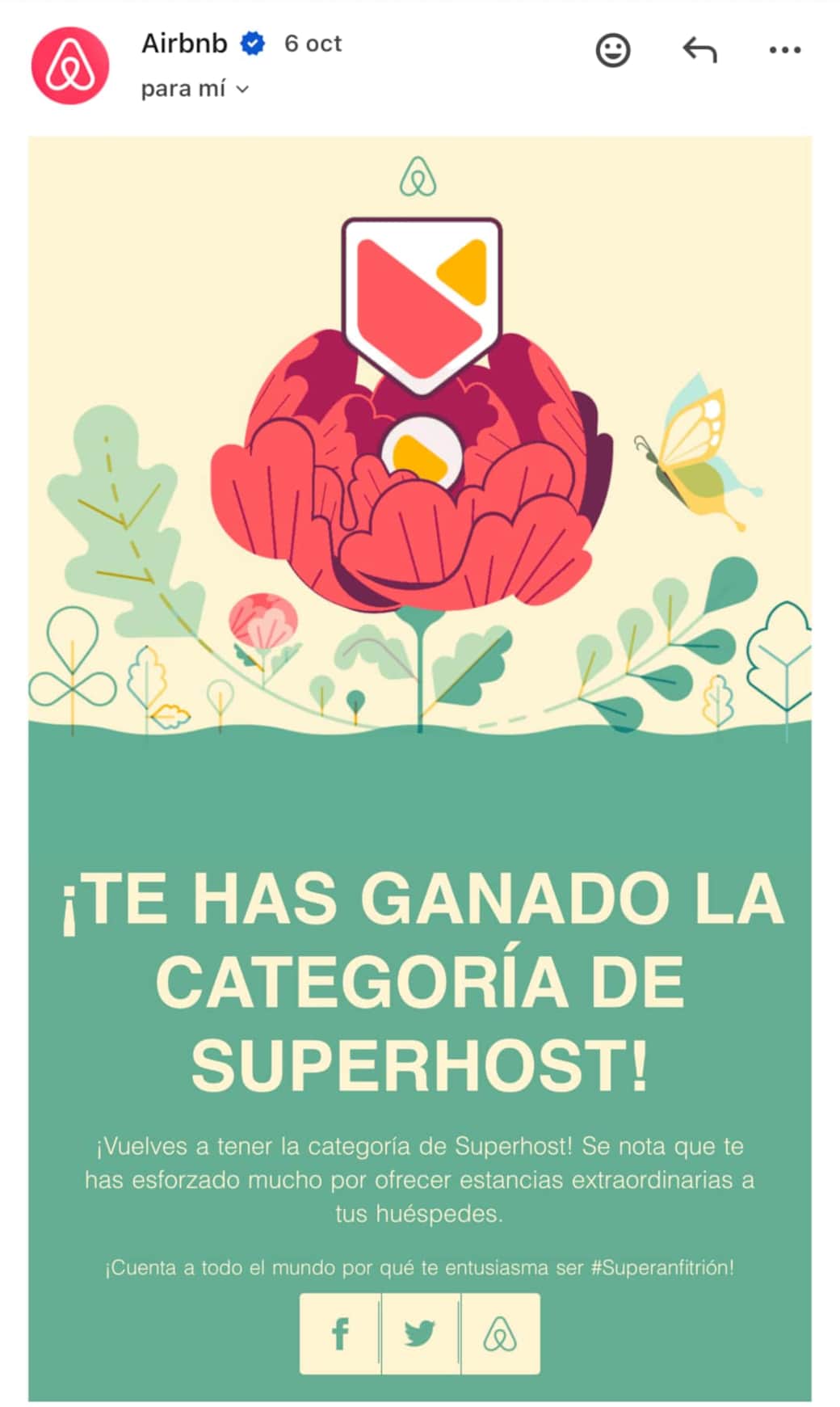Share Superhost status on Twitter
Image resolution: width=840 pixels, height=1407 pixels.
pyautogui.click(x=420, y=1333)
